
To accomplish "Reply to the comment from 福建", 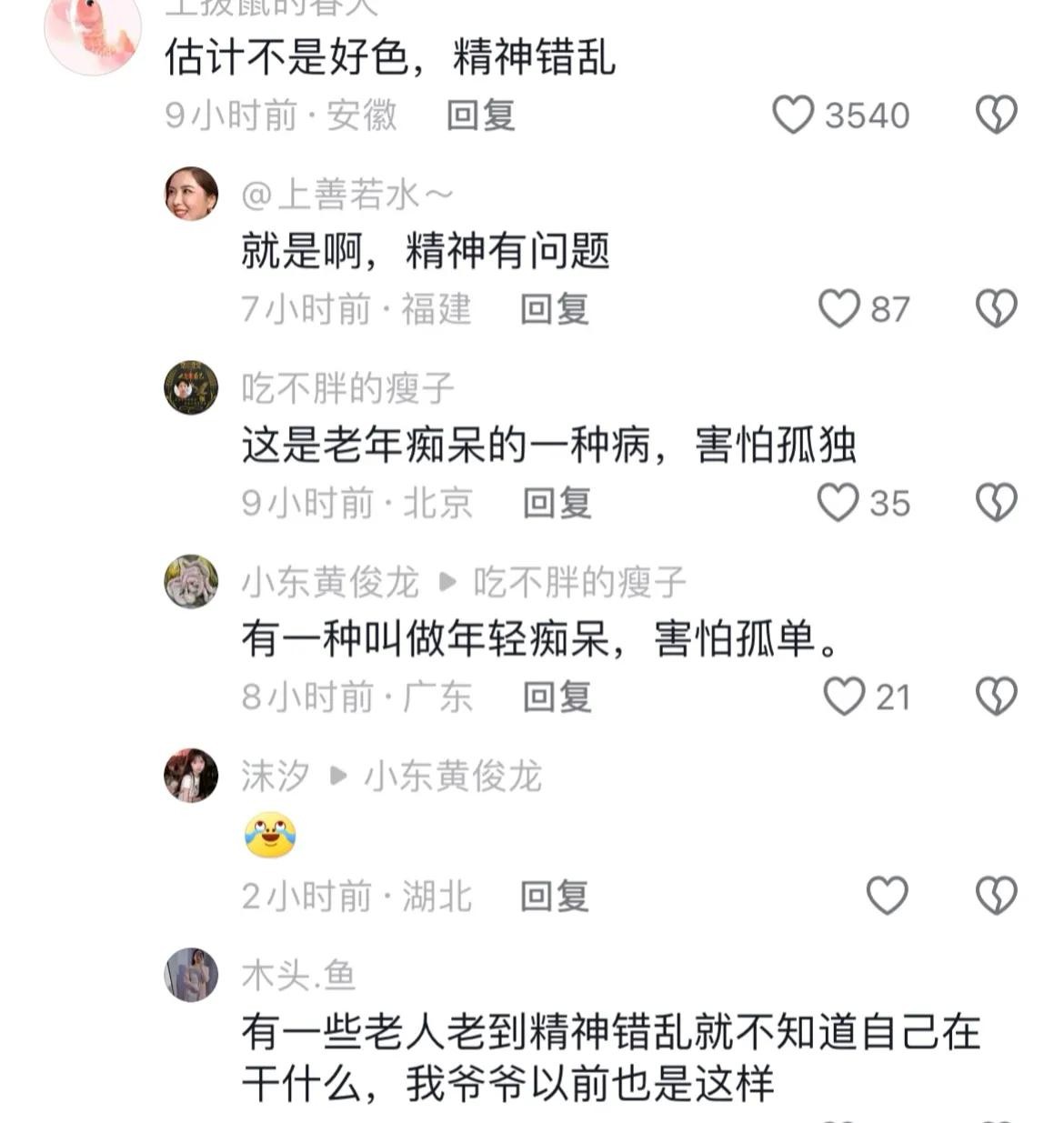I will [554, 309].
